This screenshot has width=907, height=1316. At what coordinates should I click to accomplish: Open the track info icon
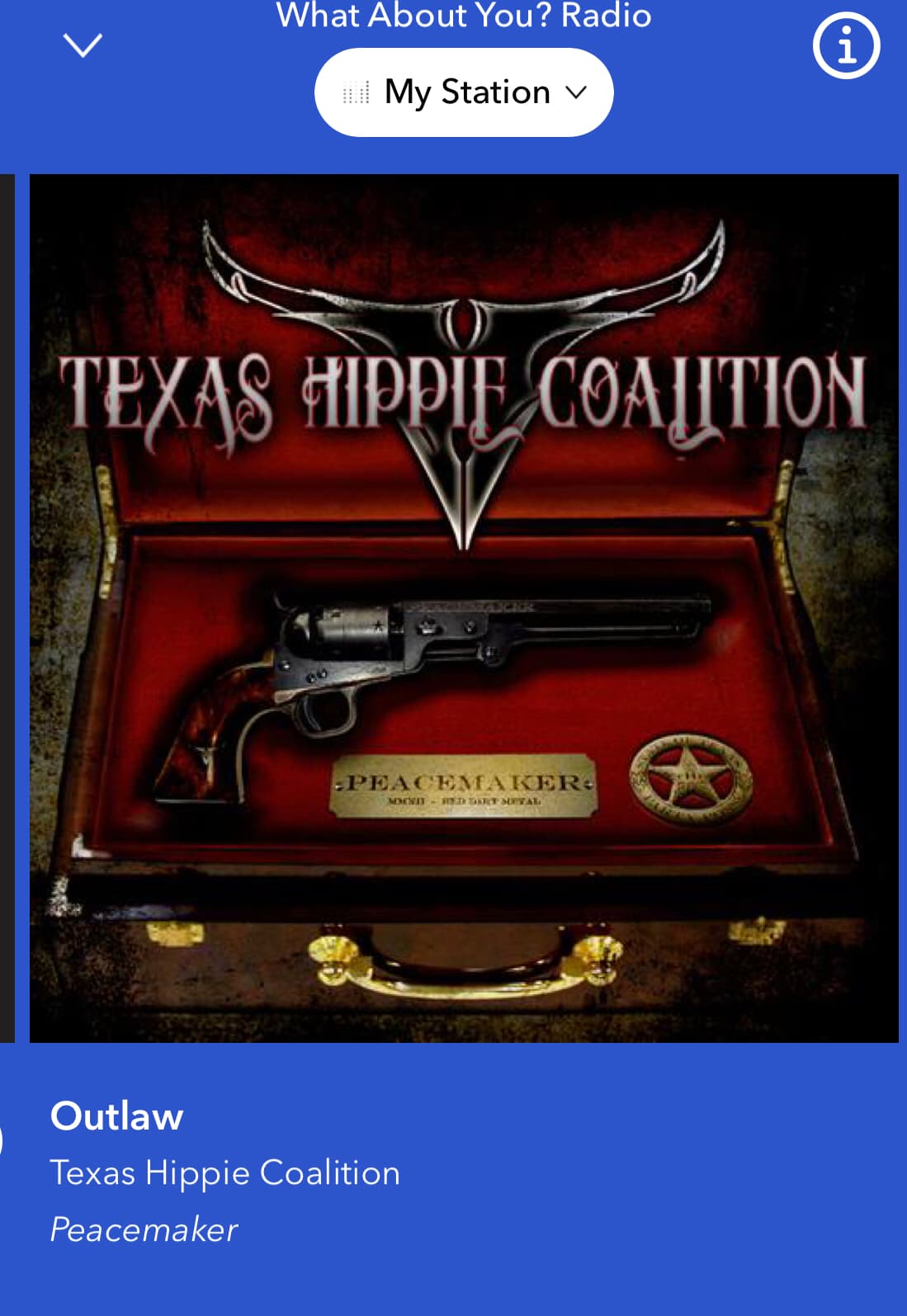click(x=846, y=47)
